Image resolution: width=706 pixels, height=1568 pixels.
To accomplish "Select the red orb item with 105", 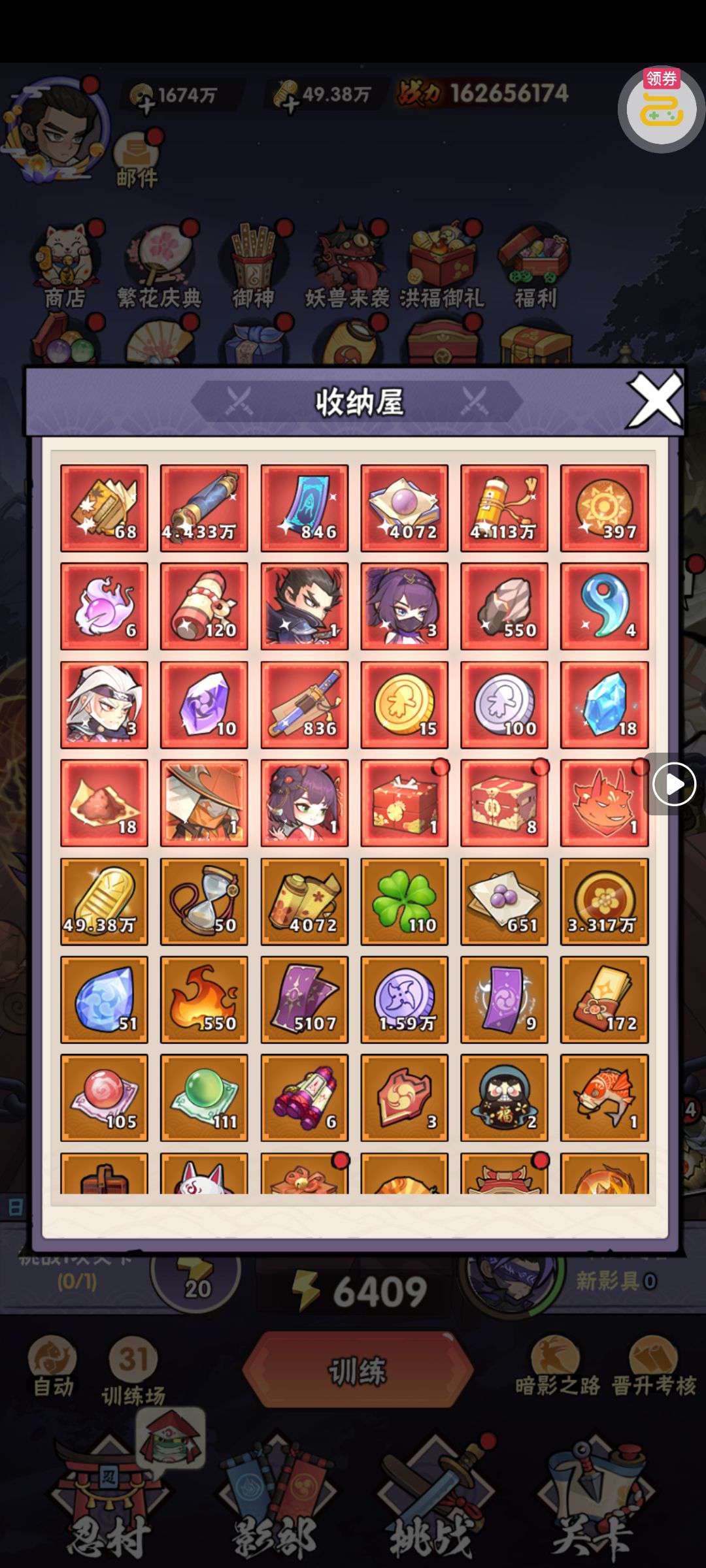I will coord(104,1098).
